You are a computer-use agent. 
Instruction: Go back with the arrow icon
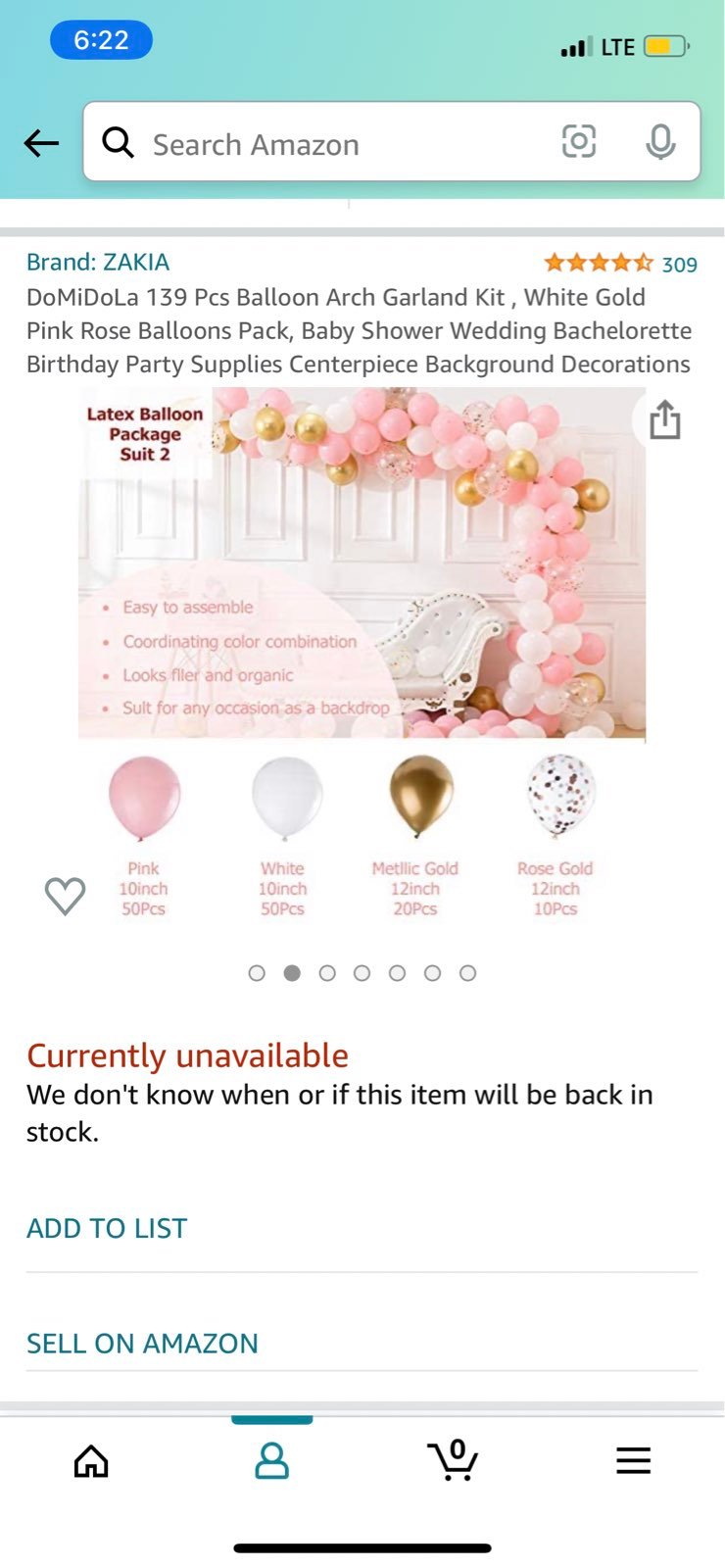[x=41, y=143]
